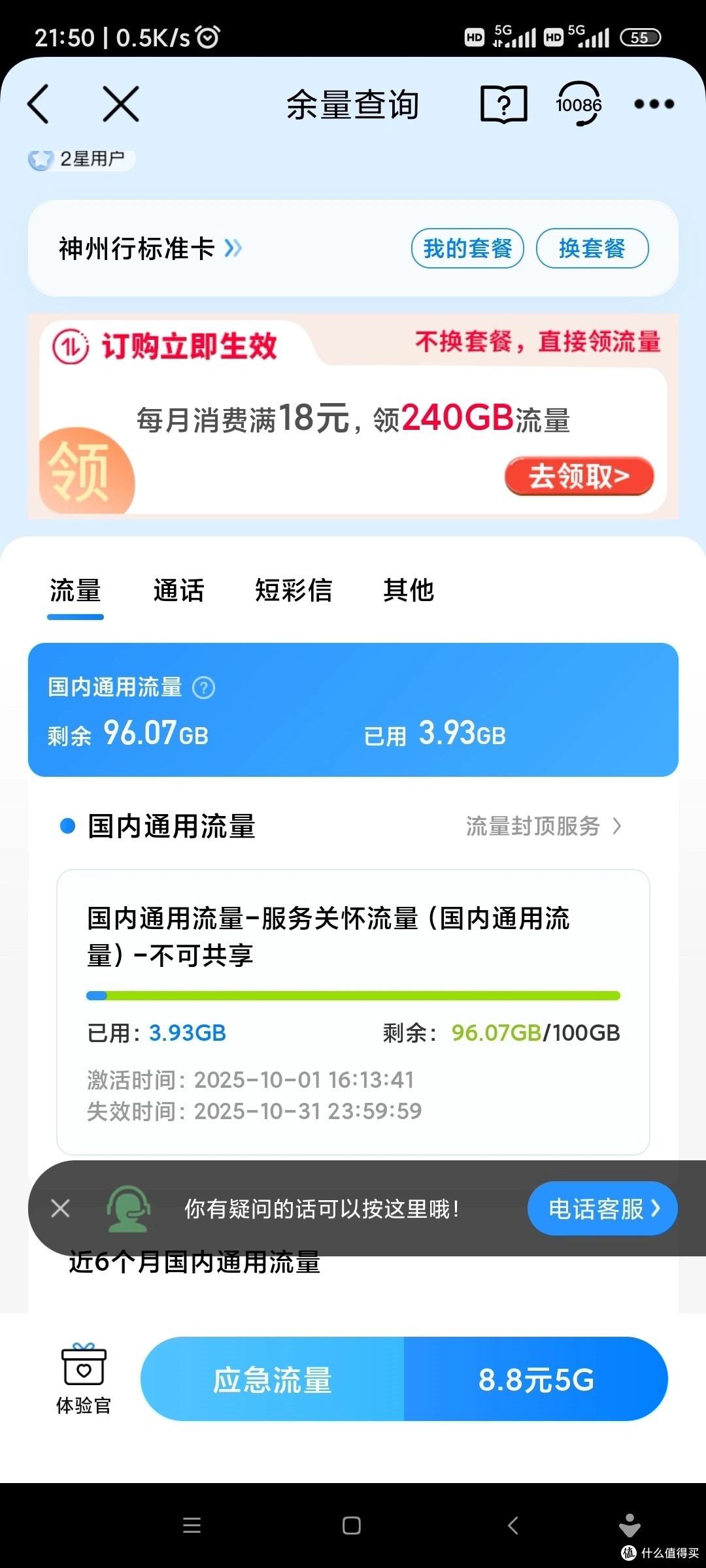The width and height of the screenshot is (706, 1568).
Task: Dismiss the chat prompt with its X
Action: pyautogui.click(x=60, y=1207)
